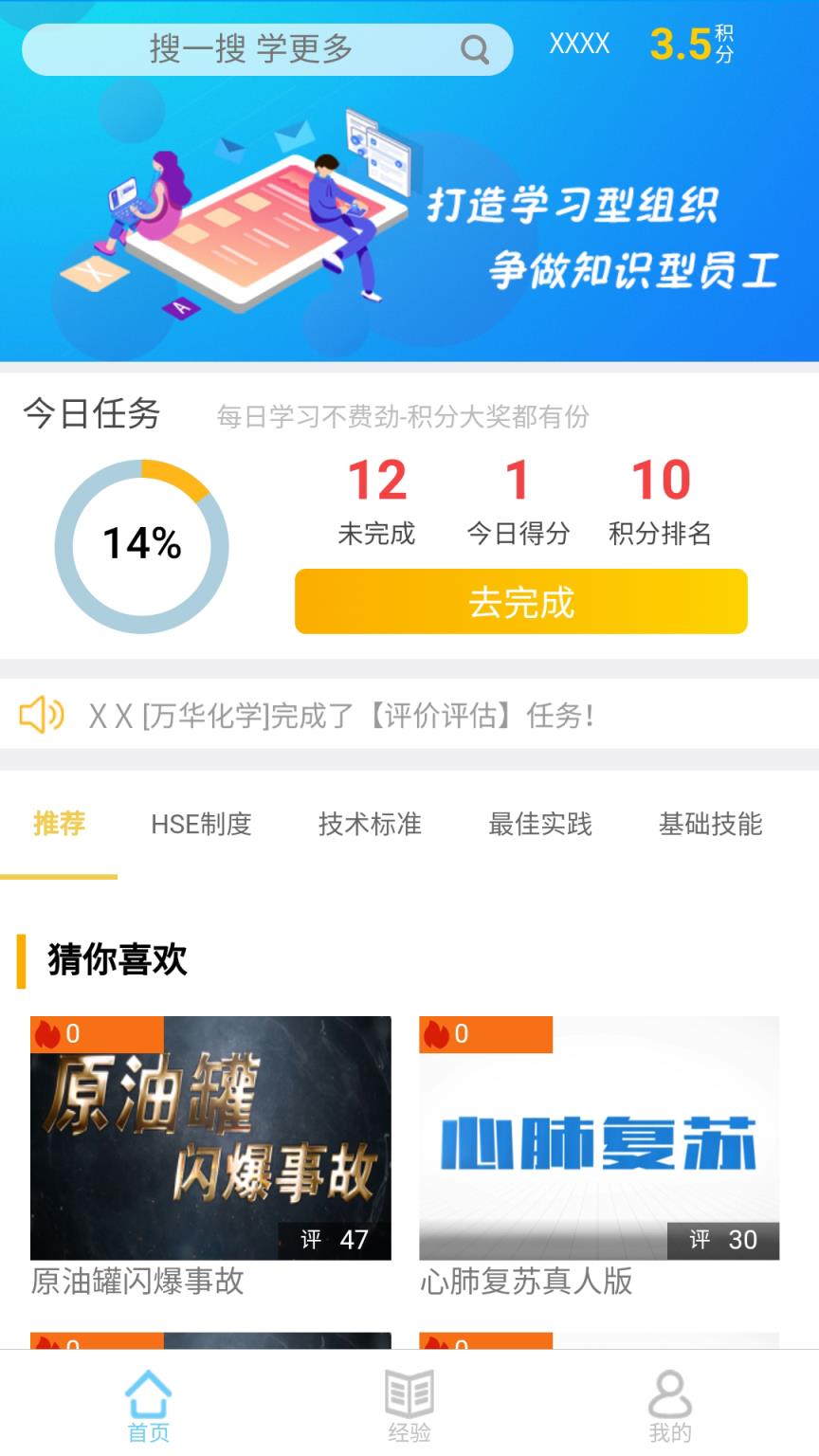
Task: Tap the 14% progress circle
Action: pos(142,545)
